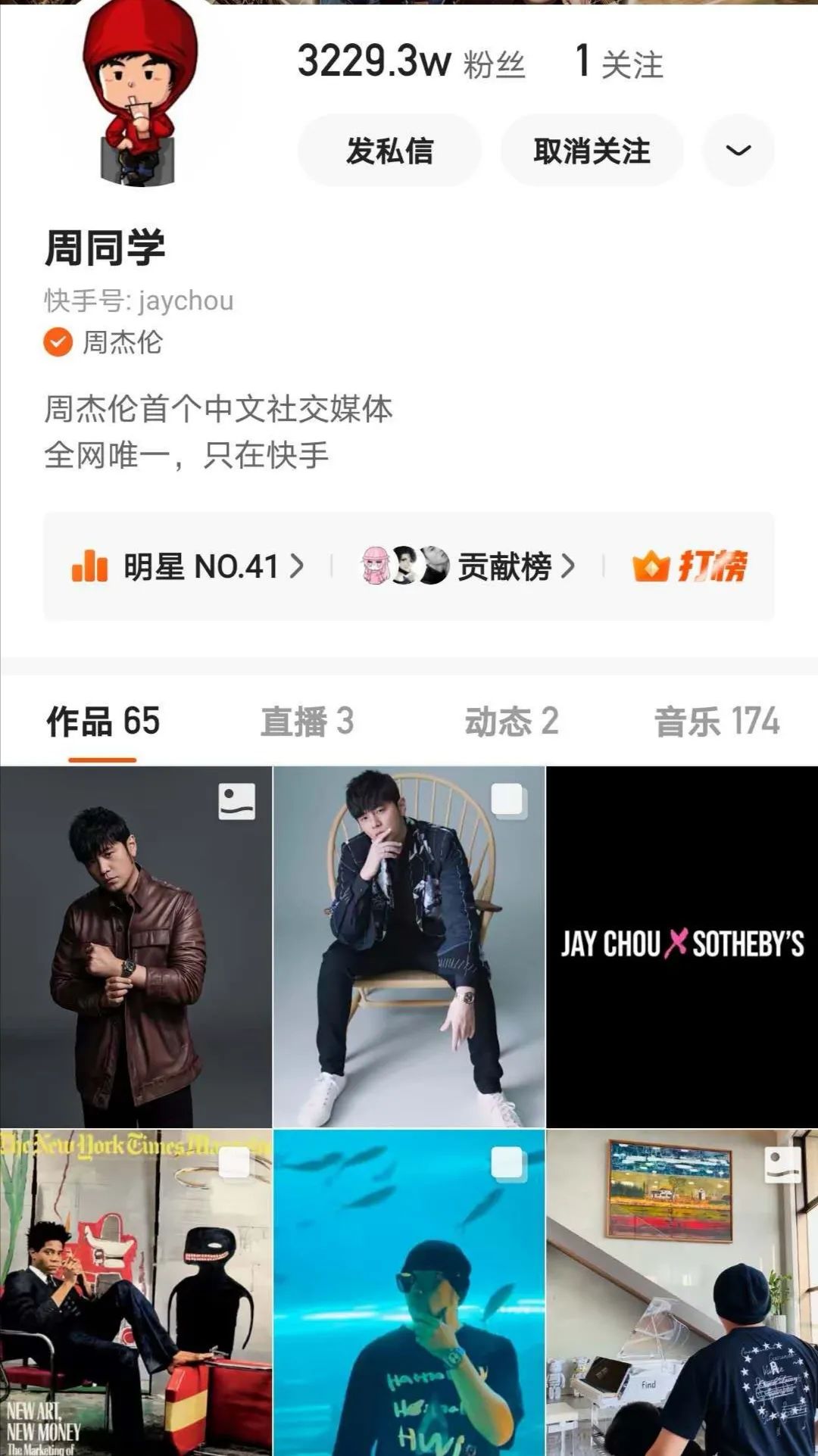Switch to the 动态 2 tab
This screenshot has height=1456, width=818.
[x=511, y=721]
